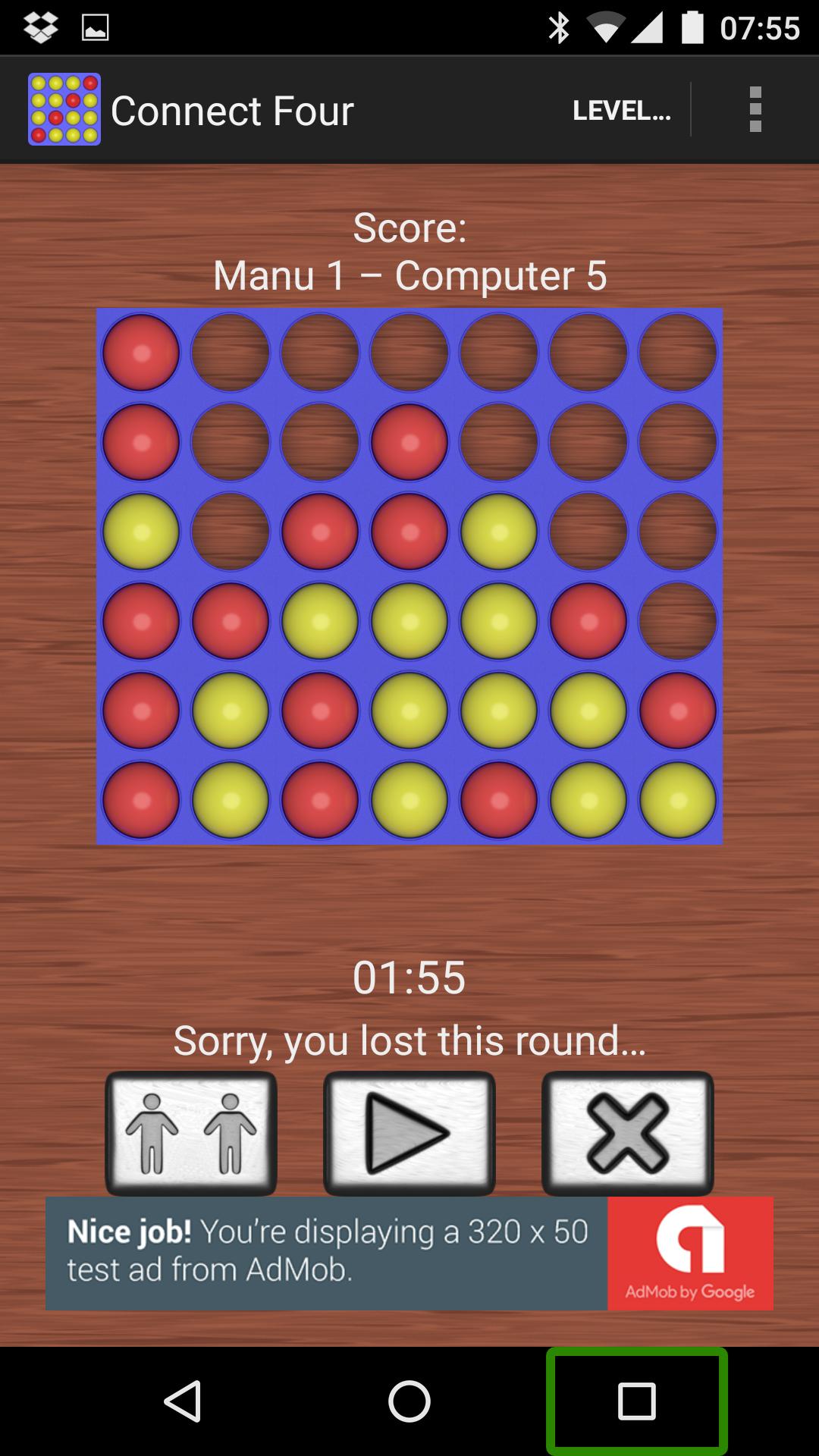Open the LEVEL menu
Screen dimensions: 819x1456
[622, 110]
